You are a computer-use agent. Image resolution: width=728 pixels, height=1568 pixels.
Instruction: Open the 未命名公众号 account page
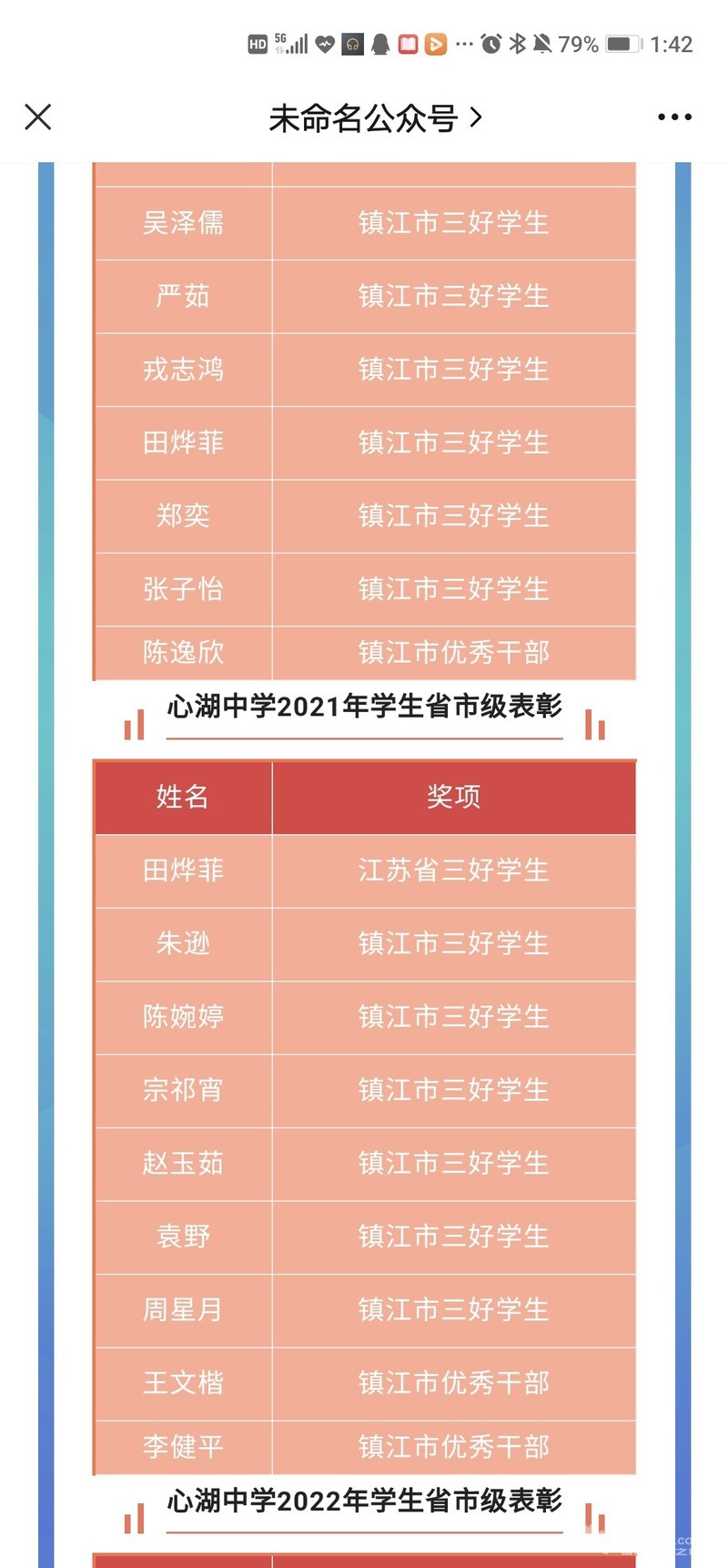(375, 117)
